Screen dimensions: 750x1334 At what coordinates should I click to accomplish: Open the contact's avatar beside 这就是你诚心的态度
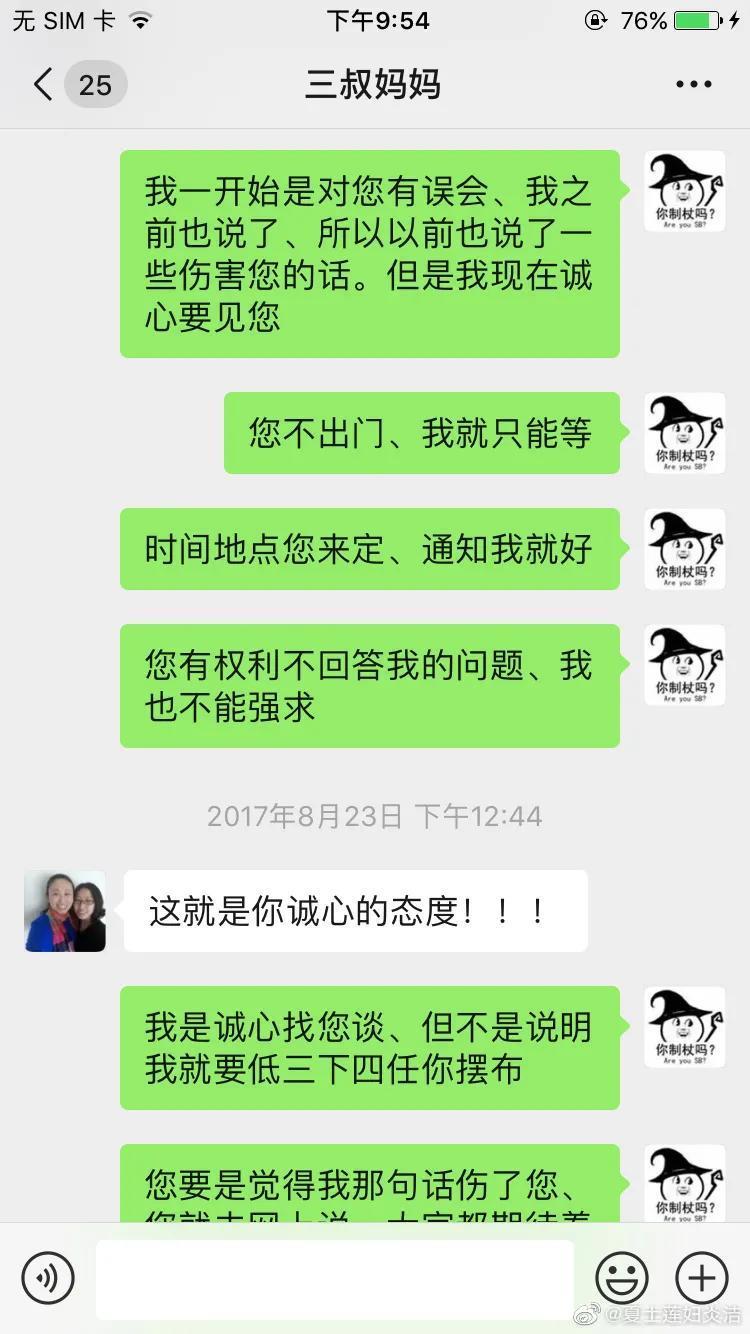click(65, 911)
